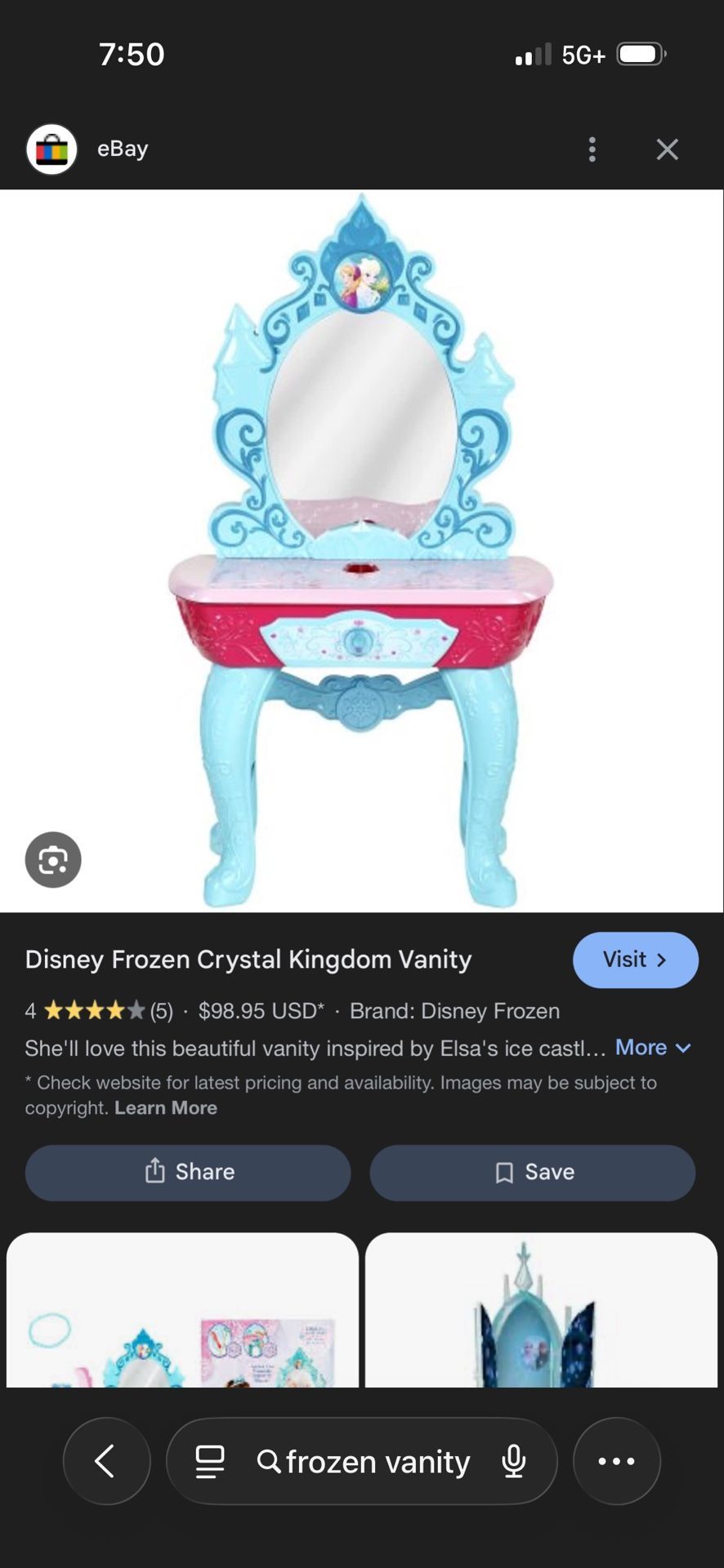This screenshot has height=1568, width=724.
Task: Close the eBay image viewer
Action: pos(667,149)
